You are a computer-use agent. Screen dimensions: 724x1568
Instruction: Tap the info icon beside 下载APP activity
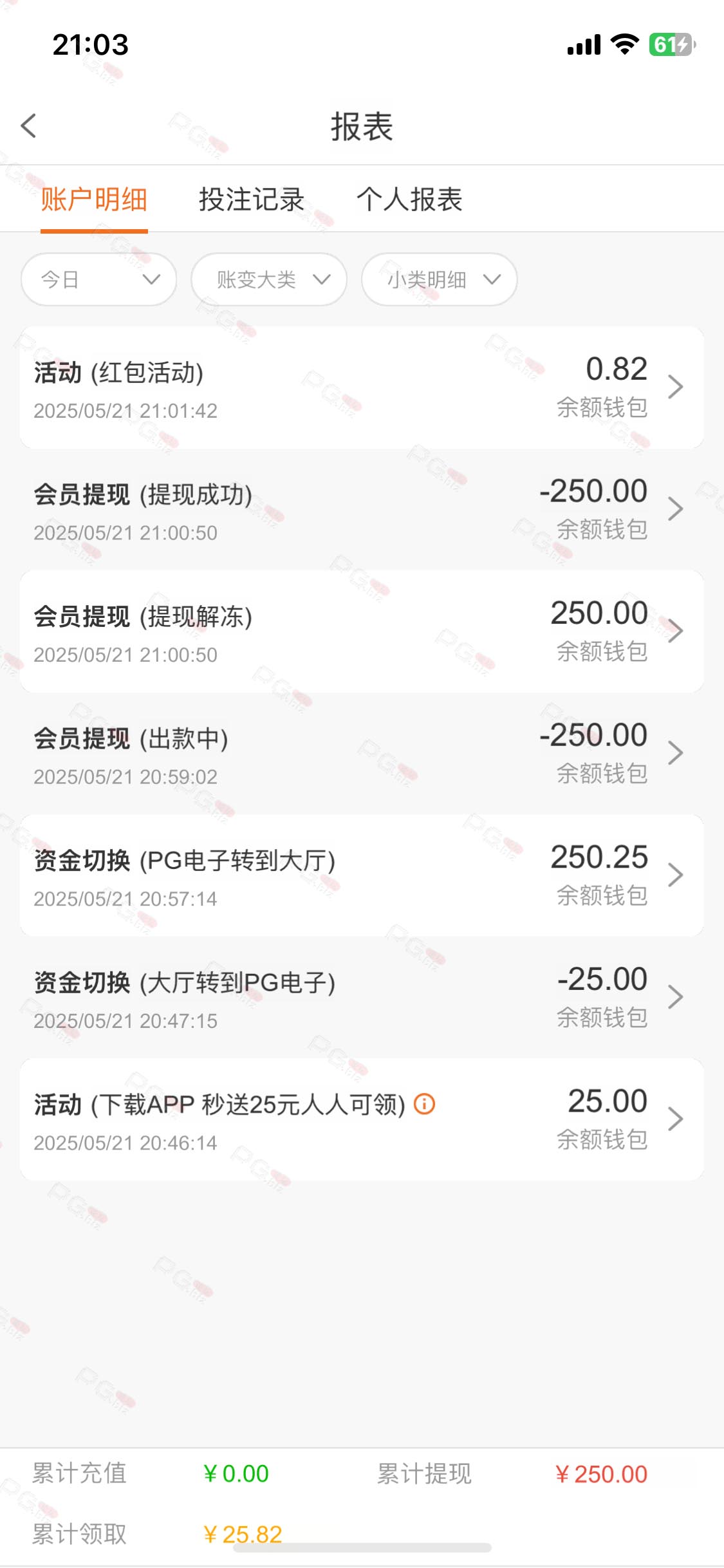tap(424, 1104)
